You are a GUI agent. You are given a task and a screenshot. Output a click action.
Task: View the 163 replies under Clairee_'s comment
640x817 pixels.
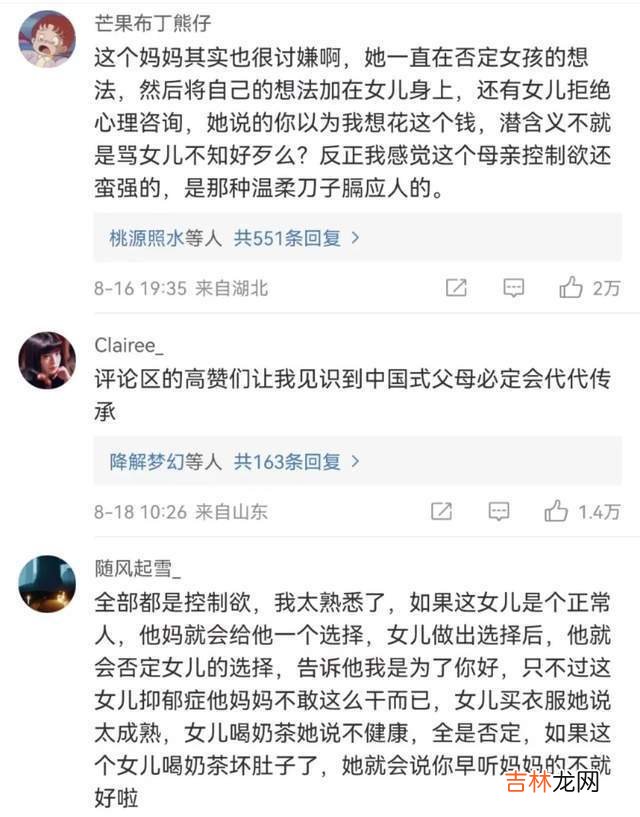(x=296, y=462)
